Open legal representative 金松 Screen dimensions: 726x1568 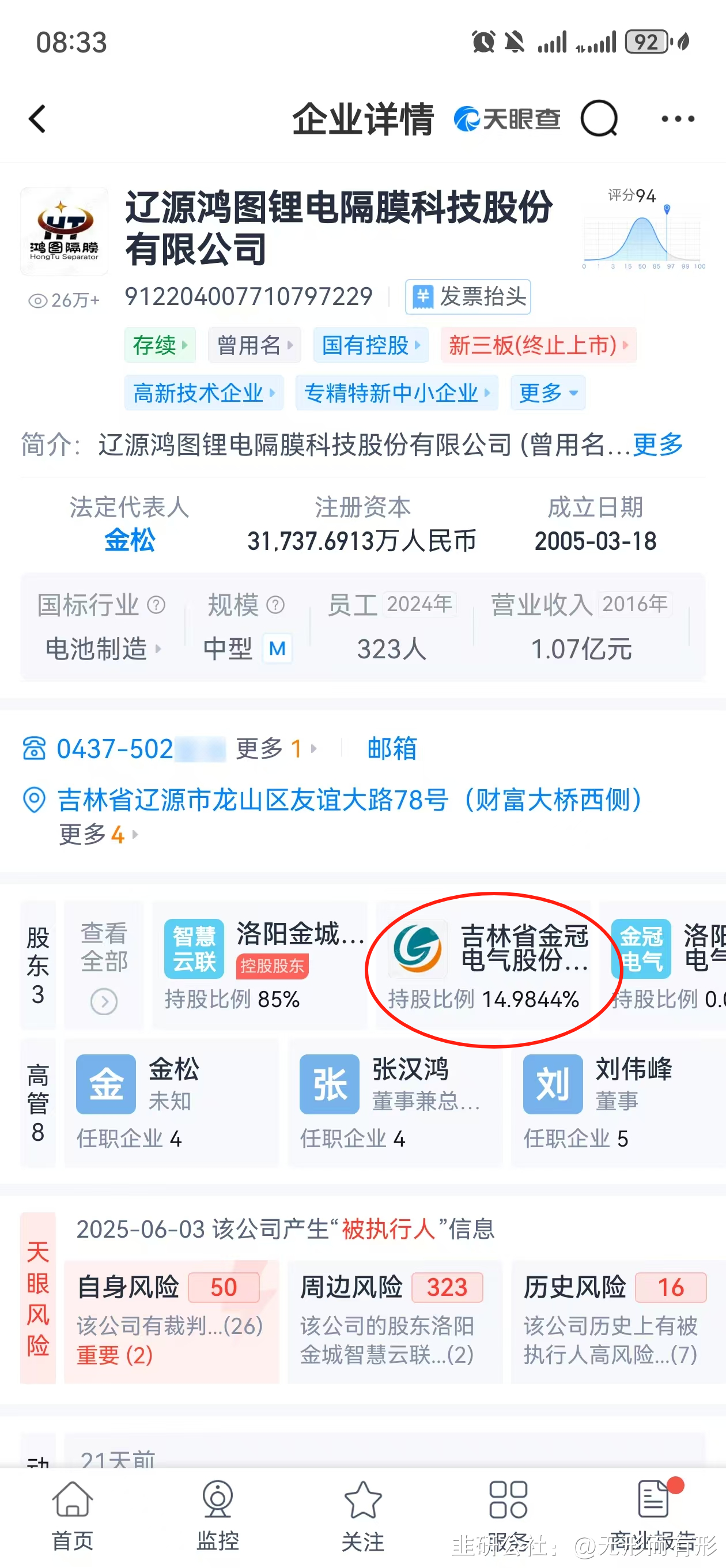pos(130,540)
